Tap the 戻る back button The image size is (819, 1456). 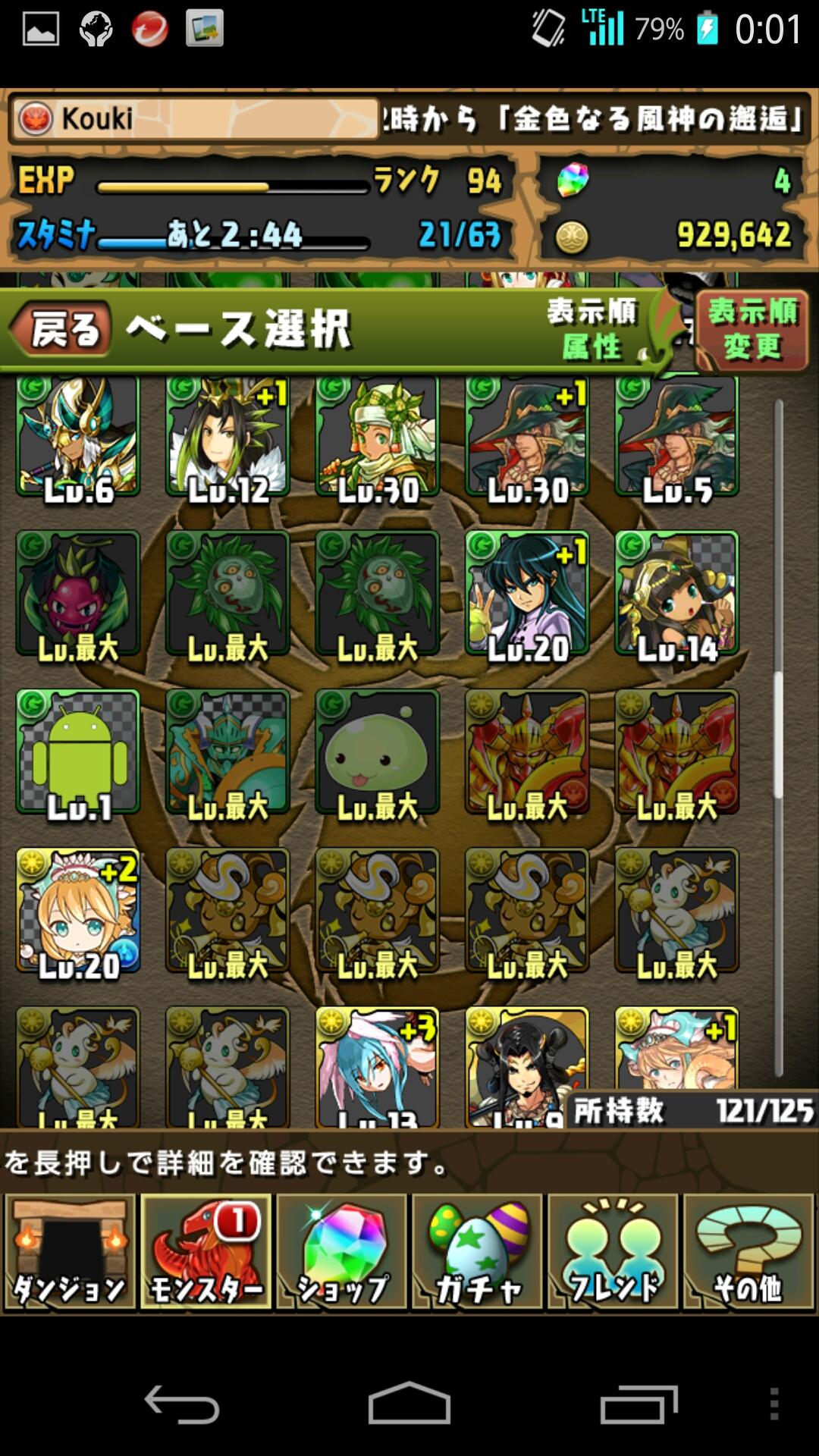(x=62, y=331)
